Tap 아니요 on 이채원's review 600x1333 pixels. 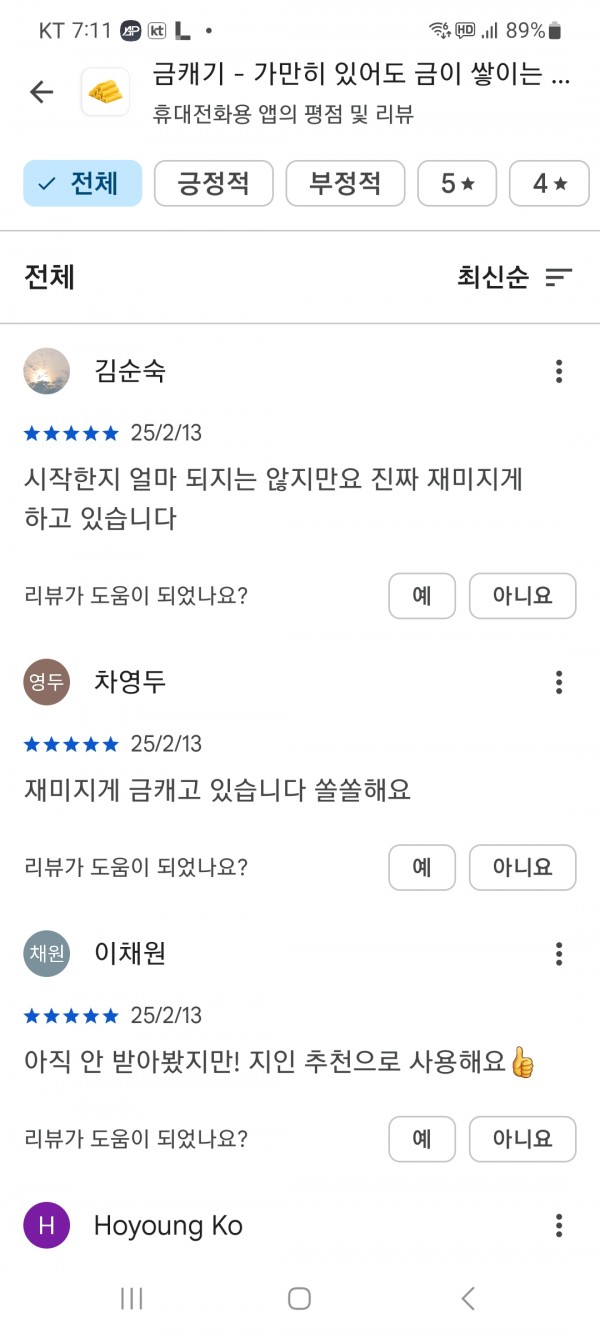point(523,1139)
